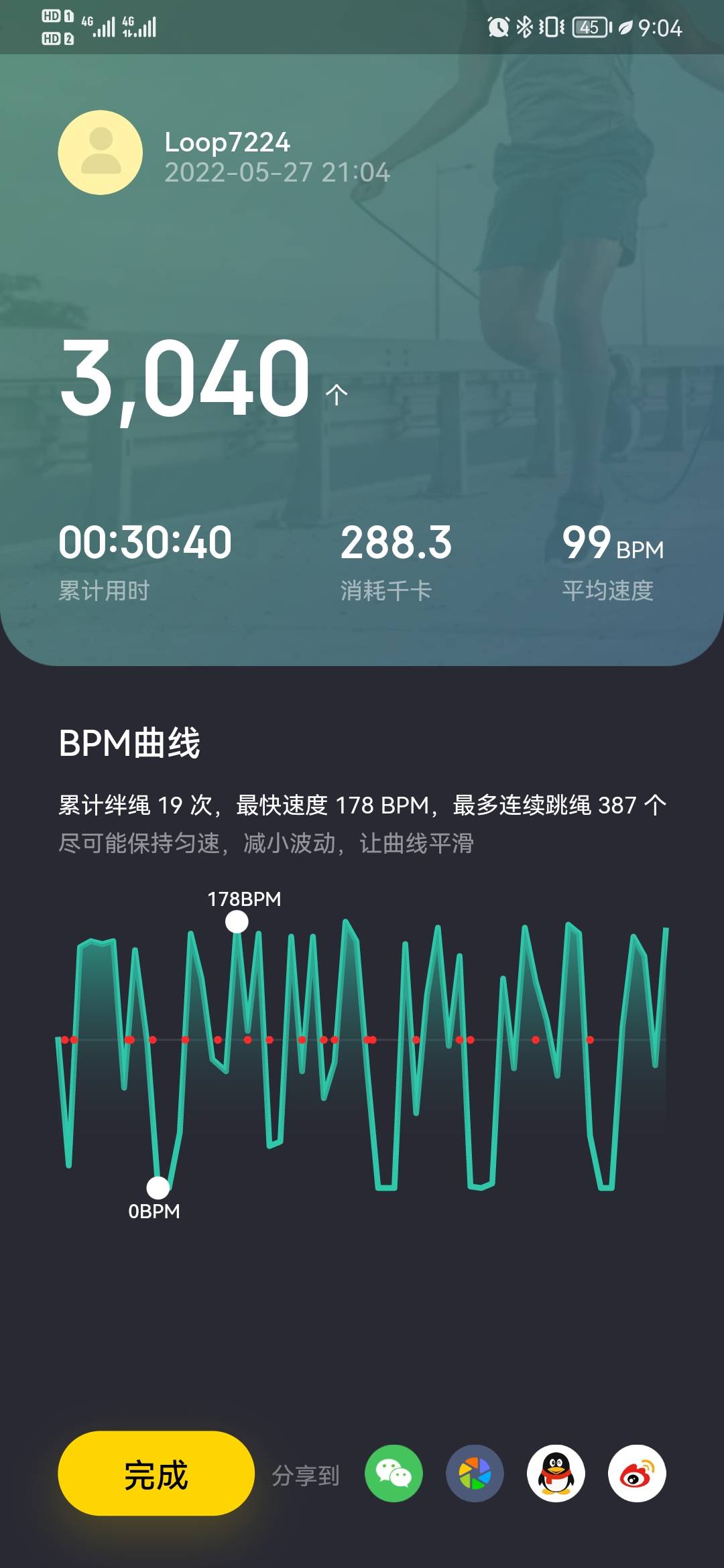Select the 178BPM peak marker

[236, 921]
